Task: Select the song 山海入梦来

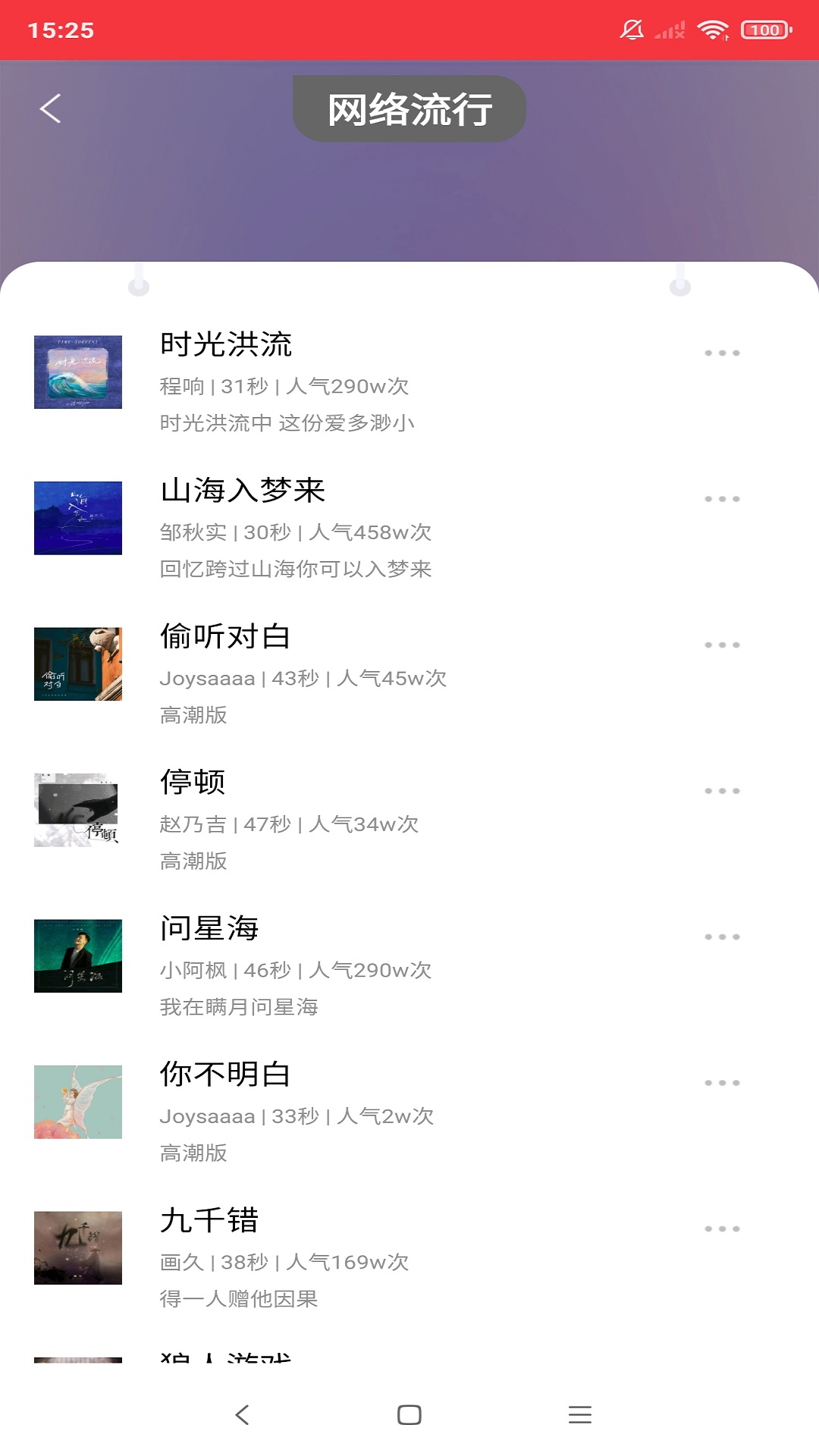Action: [x=243, y=491]
